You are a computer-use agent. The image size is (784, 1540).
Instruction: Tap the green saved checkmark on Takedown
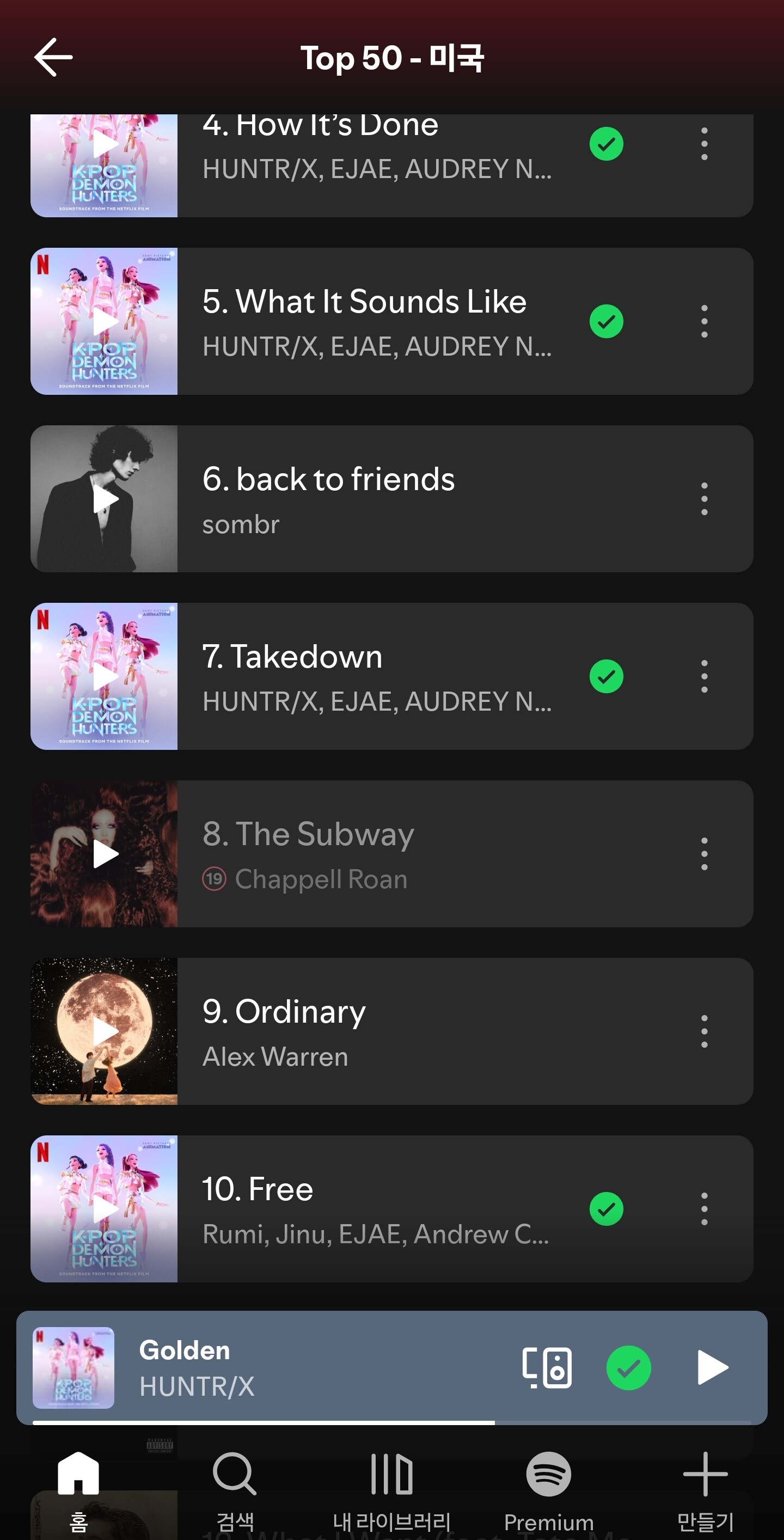[x=606, y=677]
